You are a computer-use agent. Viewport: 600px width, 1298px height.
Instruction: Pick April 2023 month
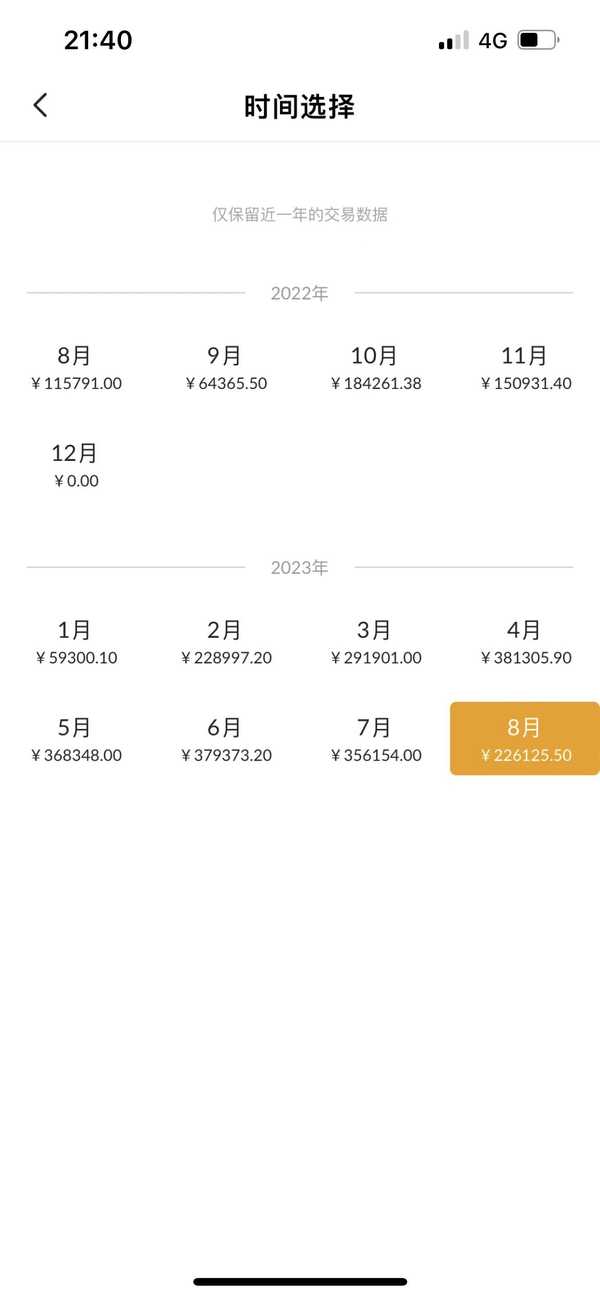point(525,642)
